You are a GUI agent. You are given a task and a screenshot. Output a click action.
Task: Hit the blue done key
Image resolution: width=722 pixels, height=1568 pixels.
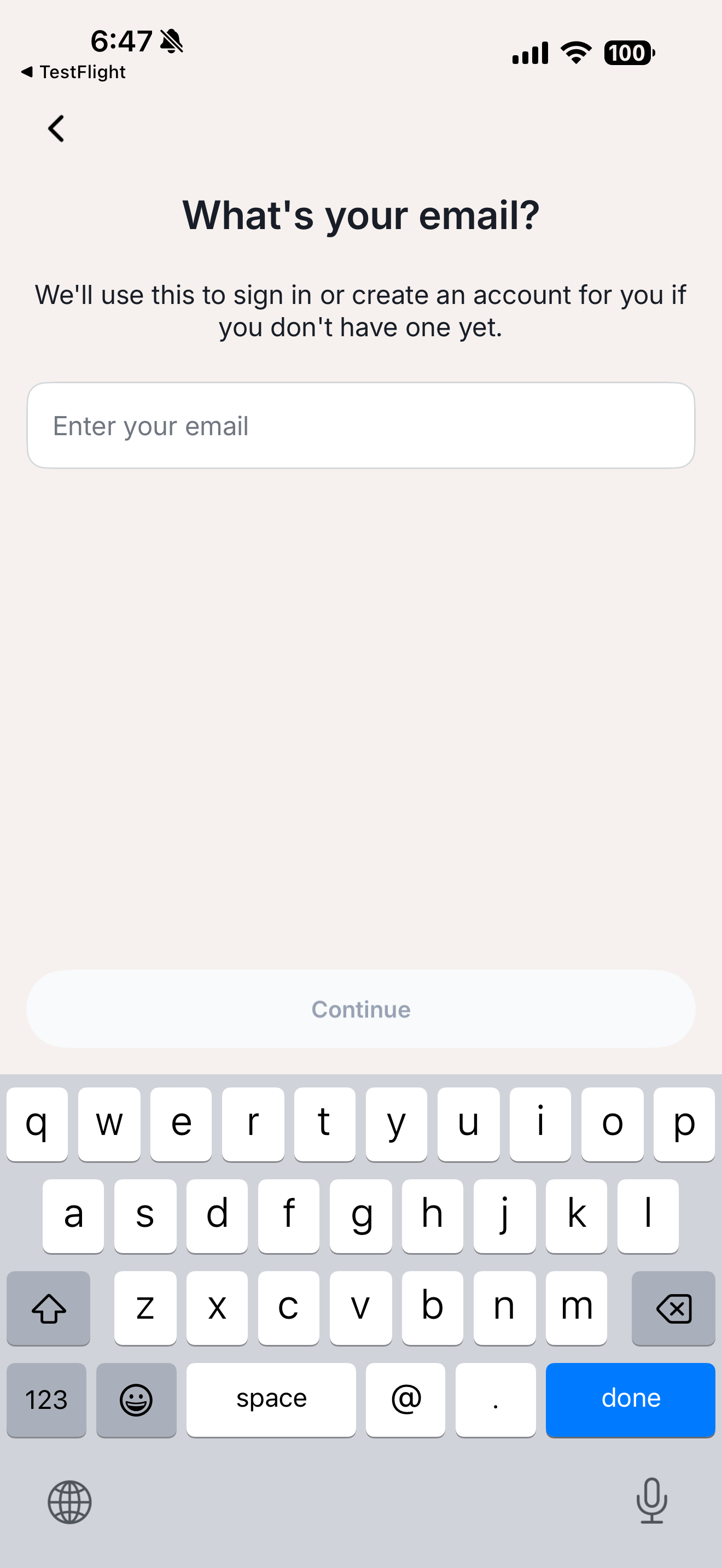click(x=630, y=1399)
